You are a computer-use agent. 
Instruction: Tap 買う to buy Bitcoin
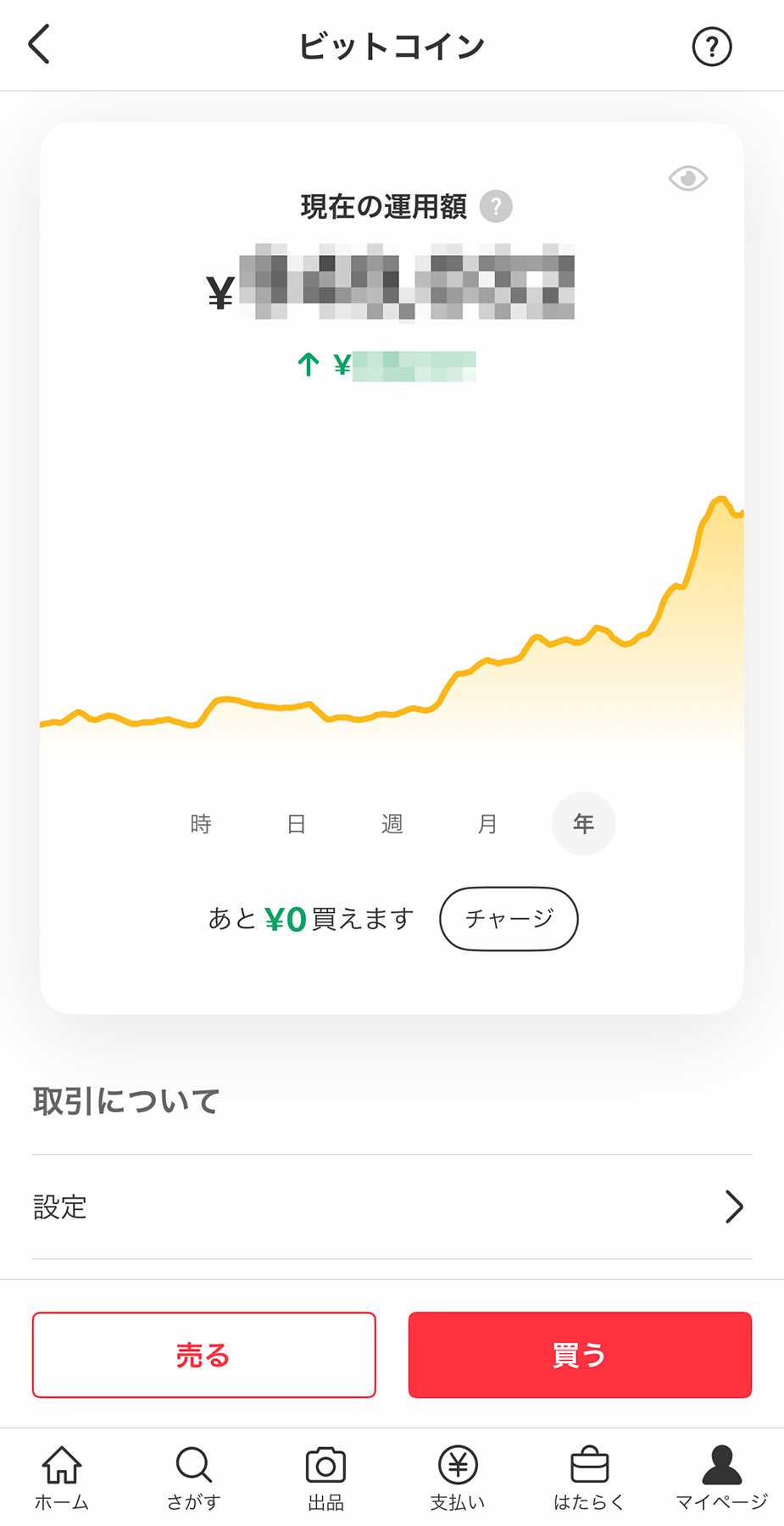click(x=580, y=1355)
